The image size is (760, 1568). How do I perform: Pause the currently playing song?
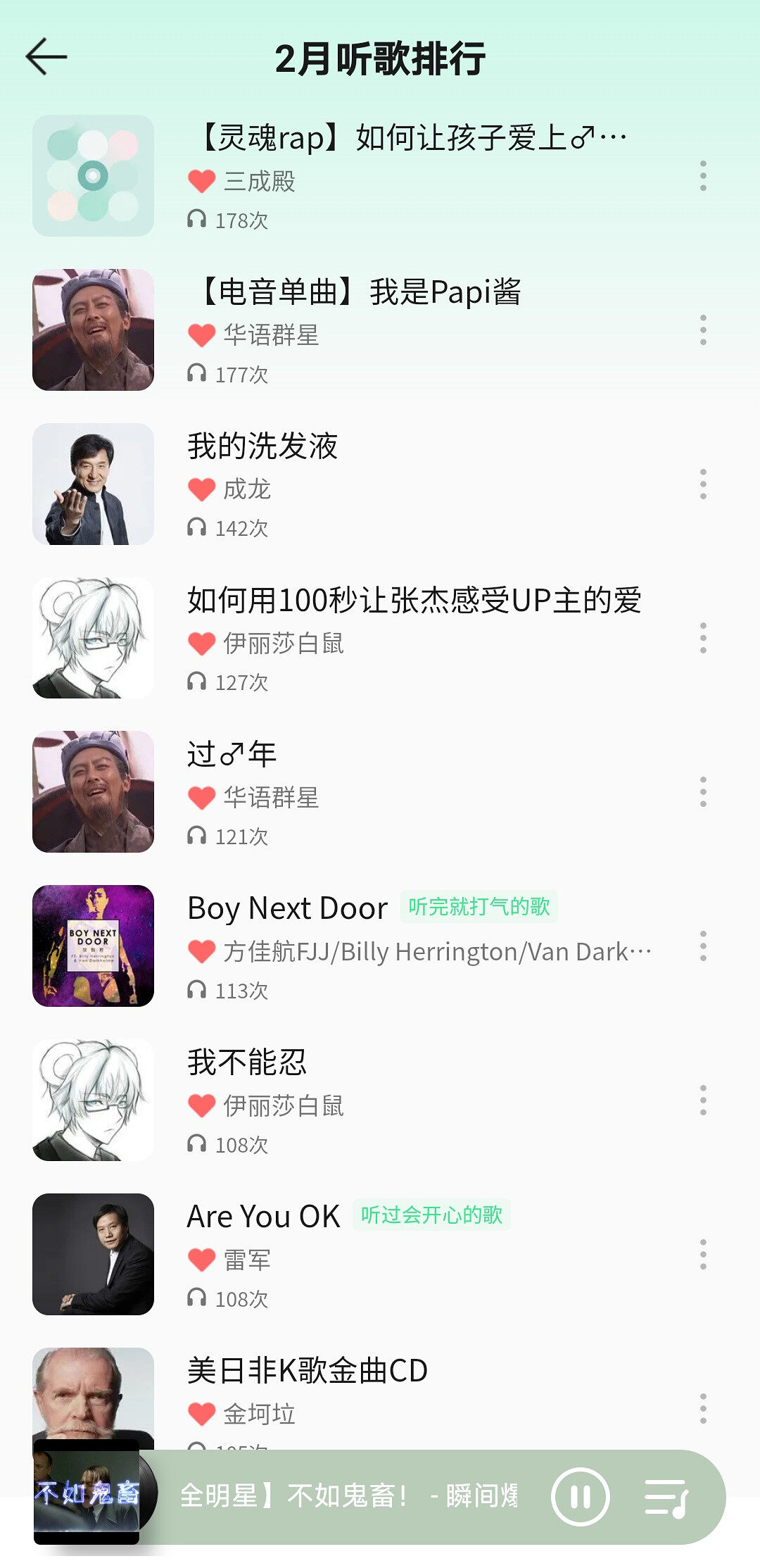point(580,1496)
